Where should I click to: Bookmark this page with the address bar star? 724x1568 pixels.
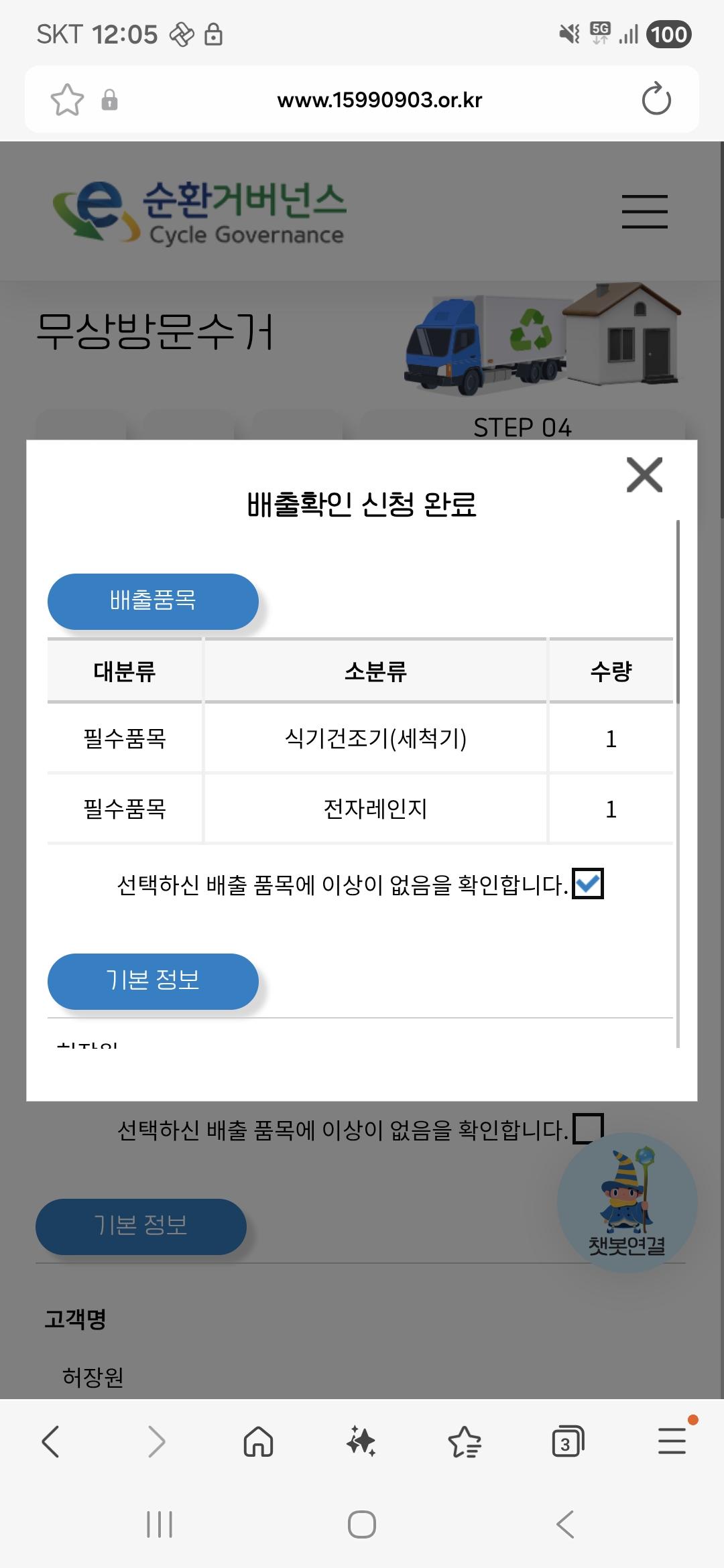point(67,100)
